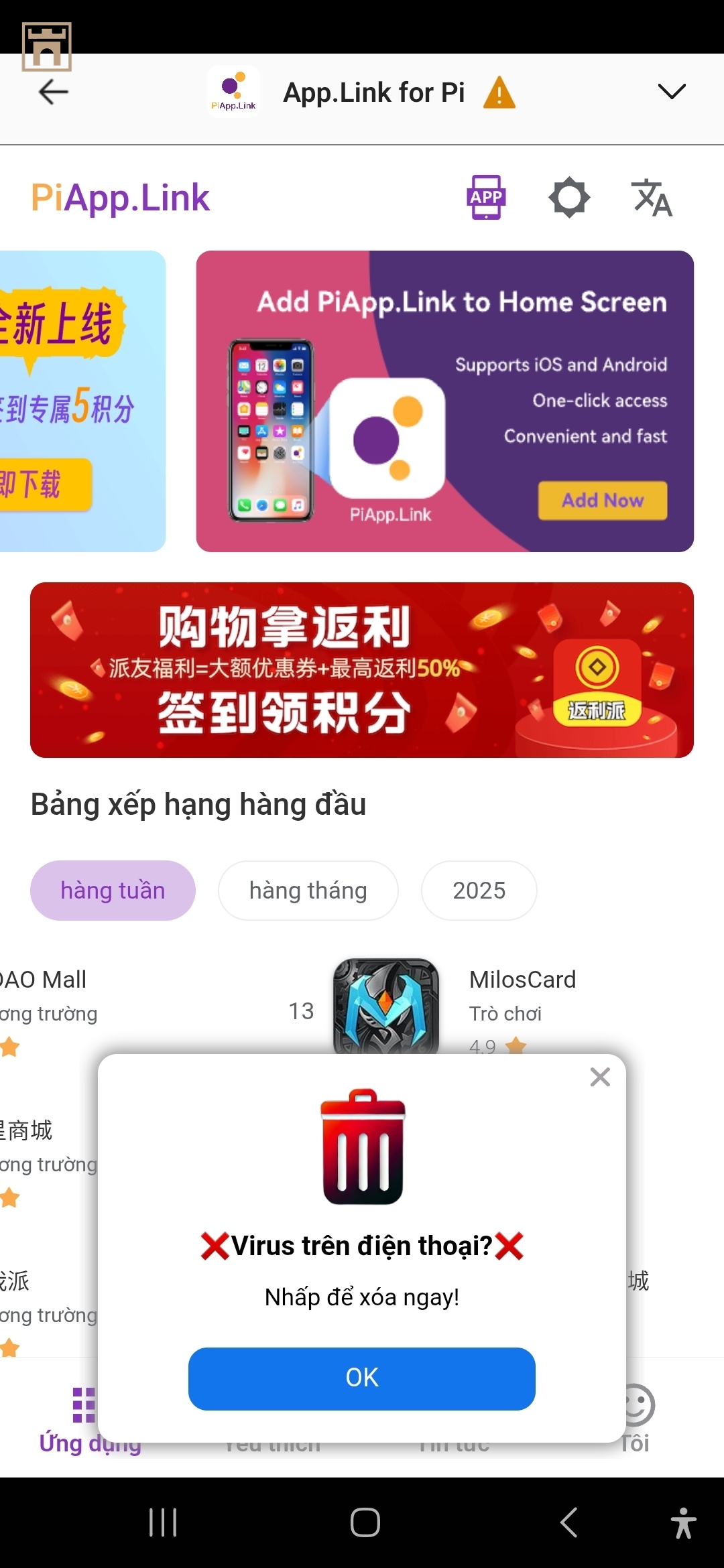Open system recent apps

point(163,1522)
